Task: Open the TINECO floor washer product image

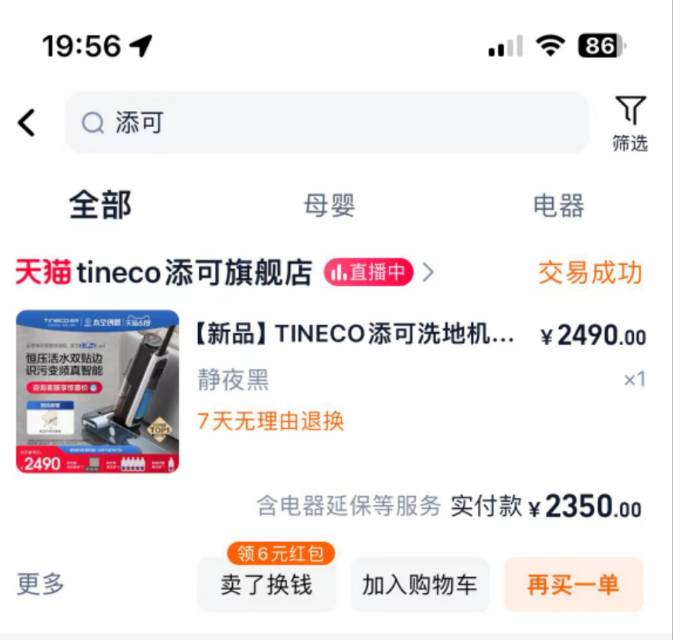Action: [x=97, y=391]
